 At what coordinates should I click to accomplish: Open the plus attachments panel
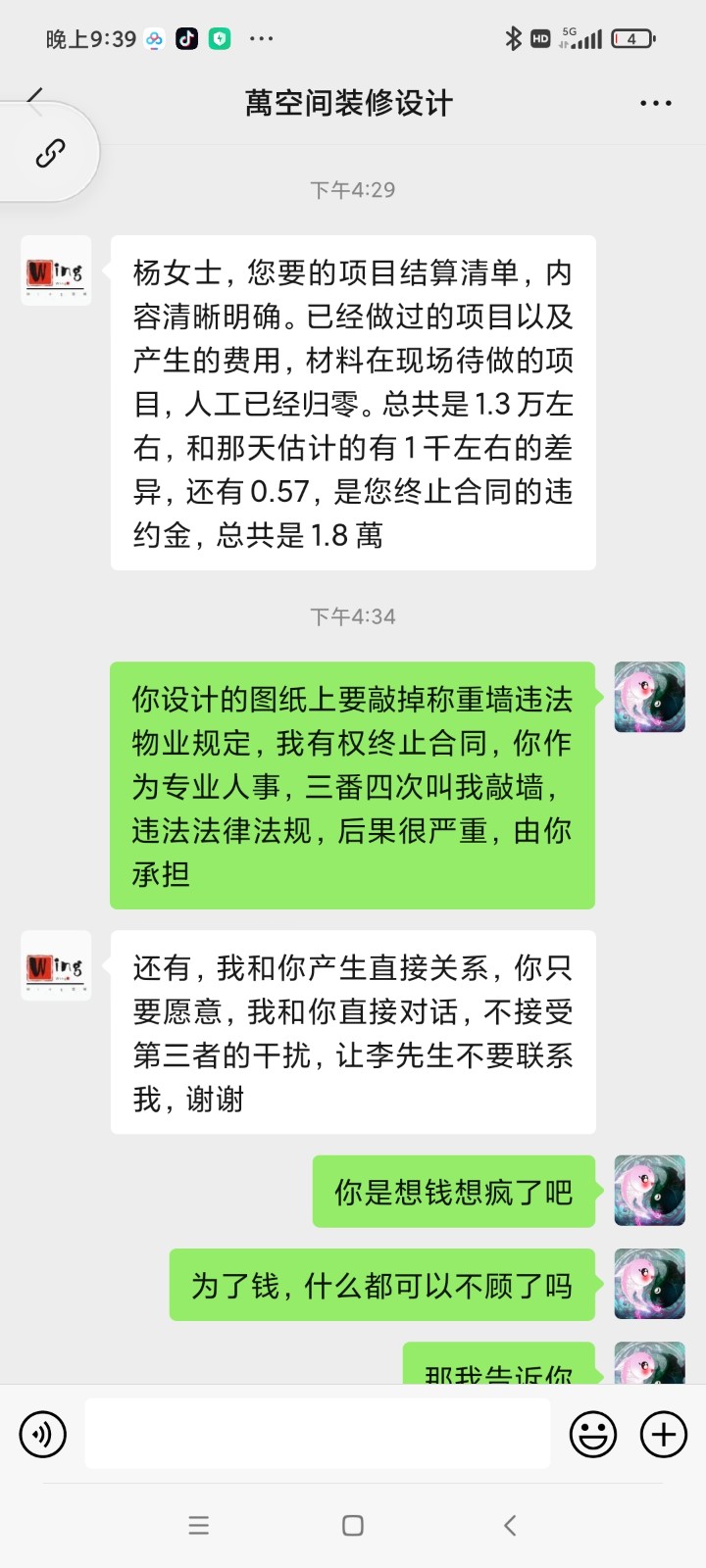[664, 1434]
